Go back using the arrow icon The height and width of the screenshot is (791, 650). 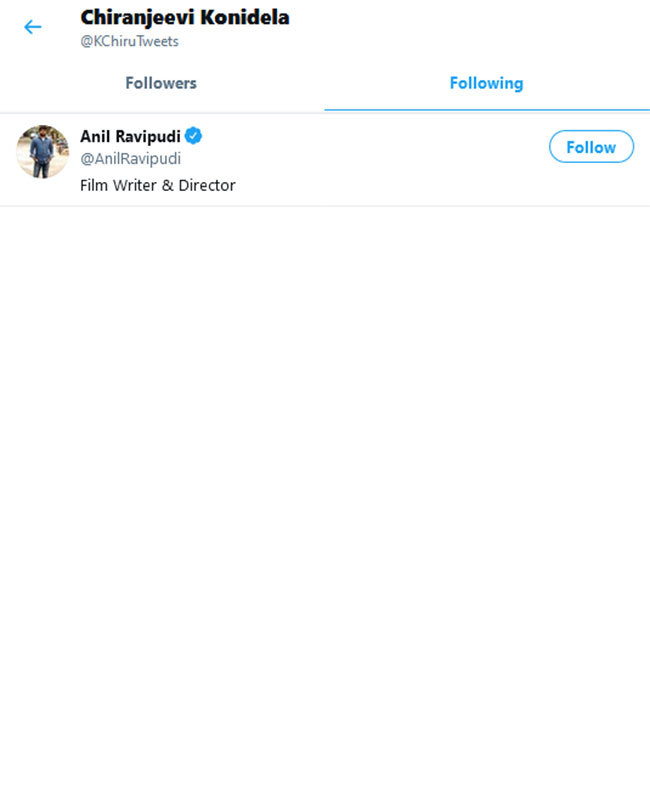pyautogui.click(x=33, y=27)
